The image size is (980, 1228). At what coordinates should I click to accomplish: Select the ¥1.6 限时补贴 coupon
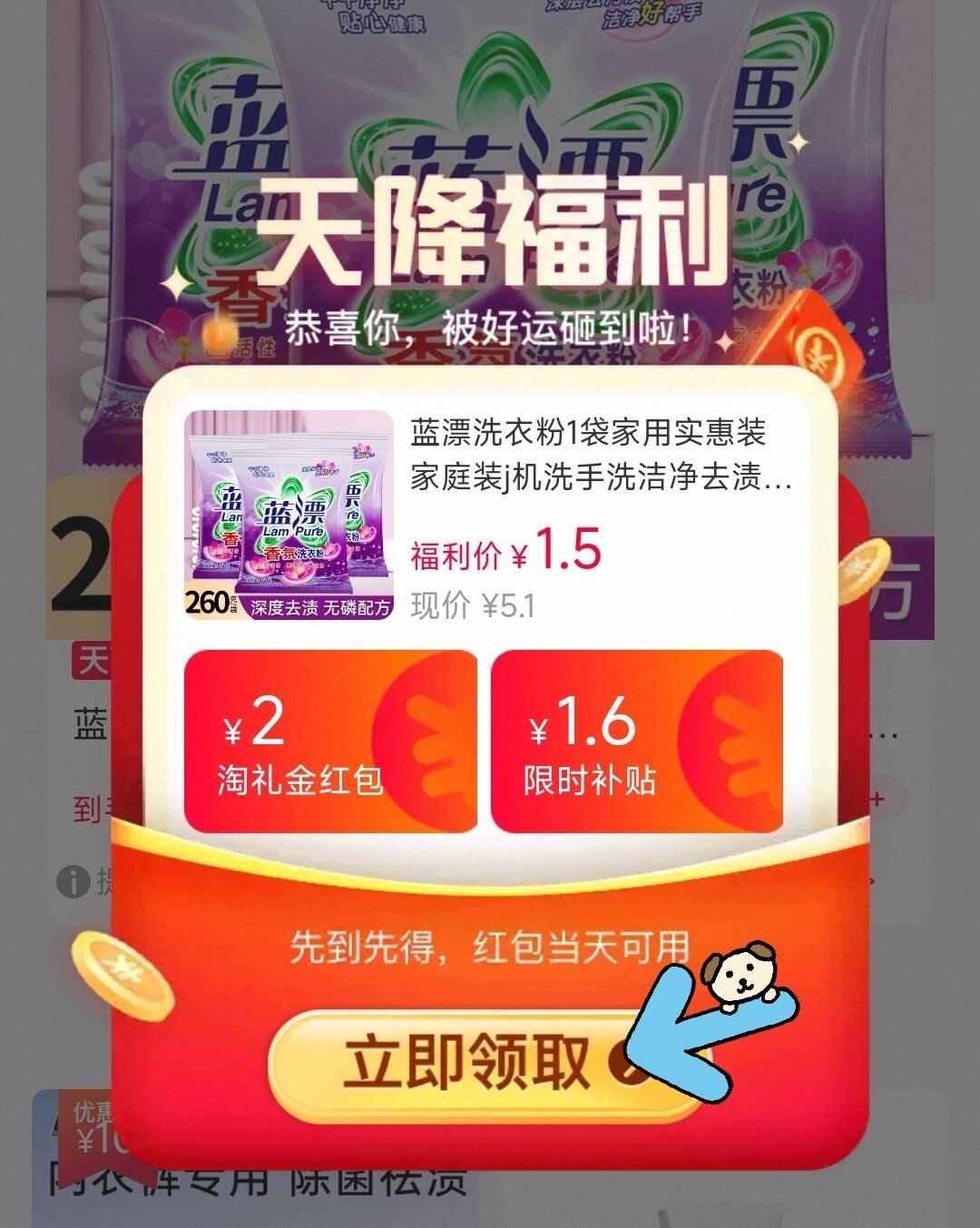pyautogui.click(x=636, y=742)
